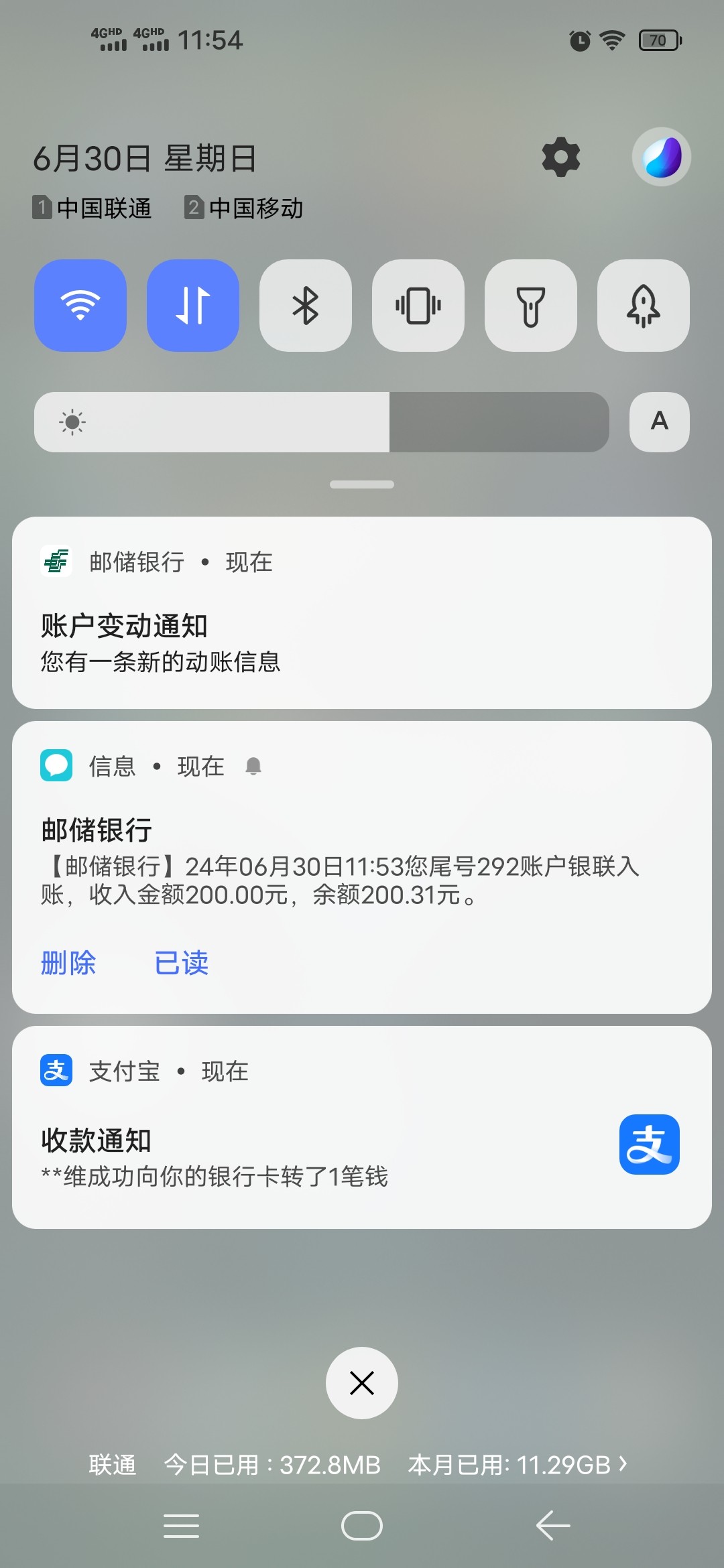The width and height of the screenshot is (724, 1568).
Task: Open monthly data usage details
Action: tap(518, 1465)
